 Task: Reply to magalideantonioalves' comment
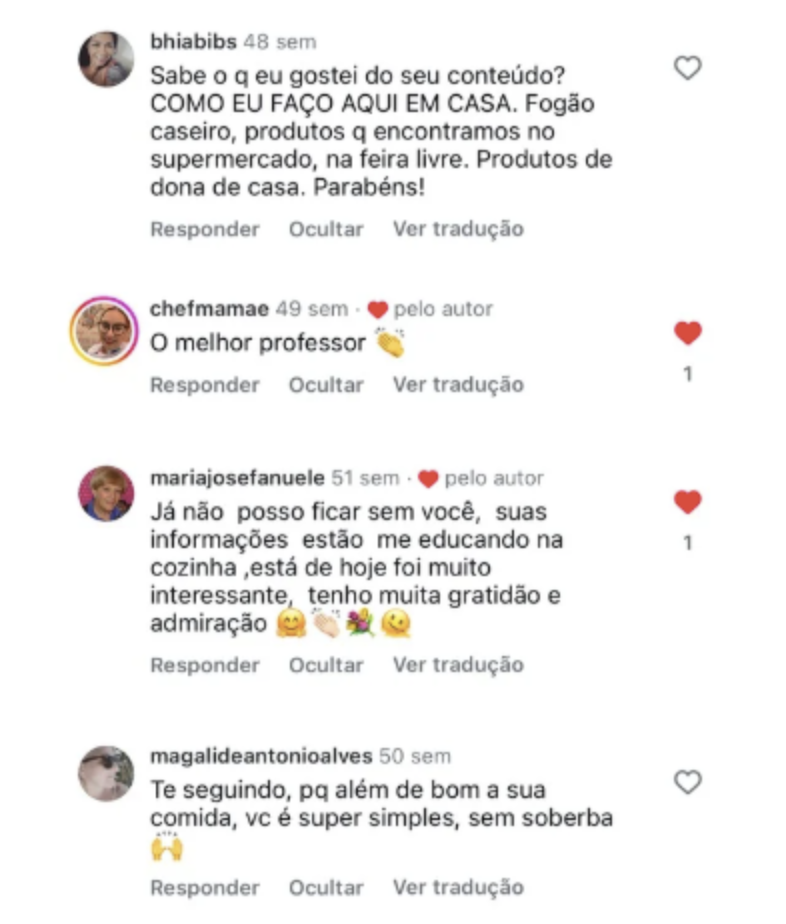pos(204,887)
